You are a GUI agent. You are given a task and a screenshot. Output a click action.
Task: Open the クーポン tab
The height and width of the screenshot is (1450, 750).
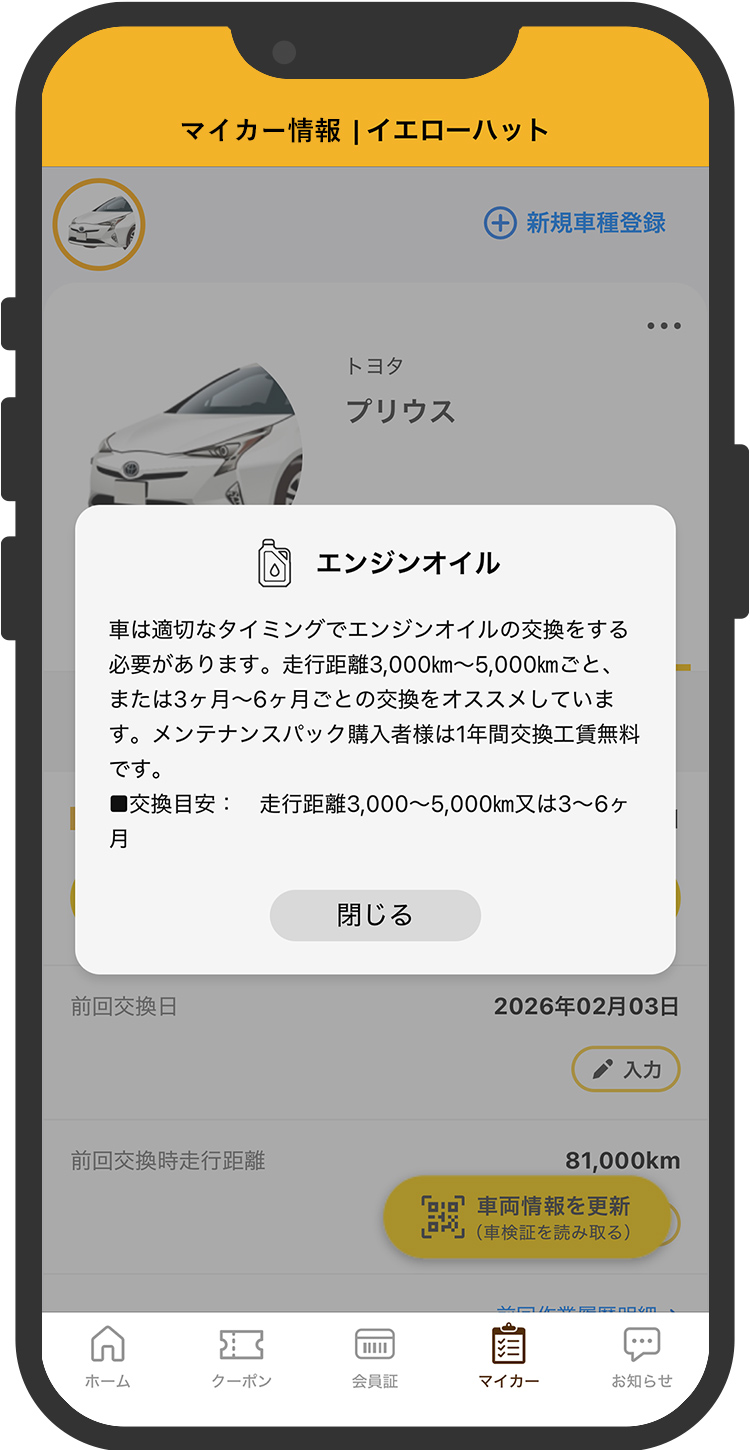pos(241,1357)
